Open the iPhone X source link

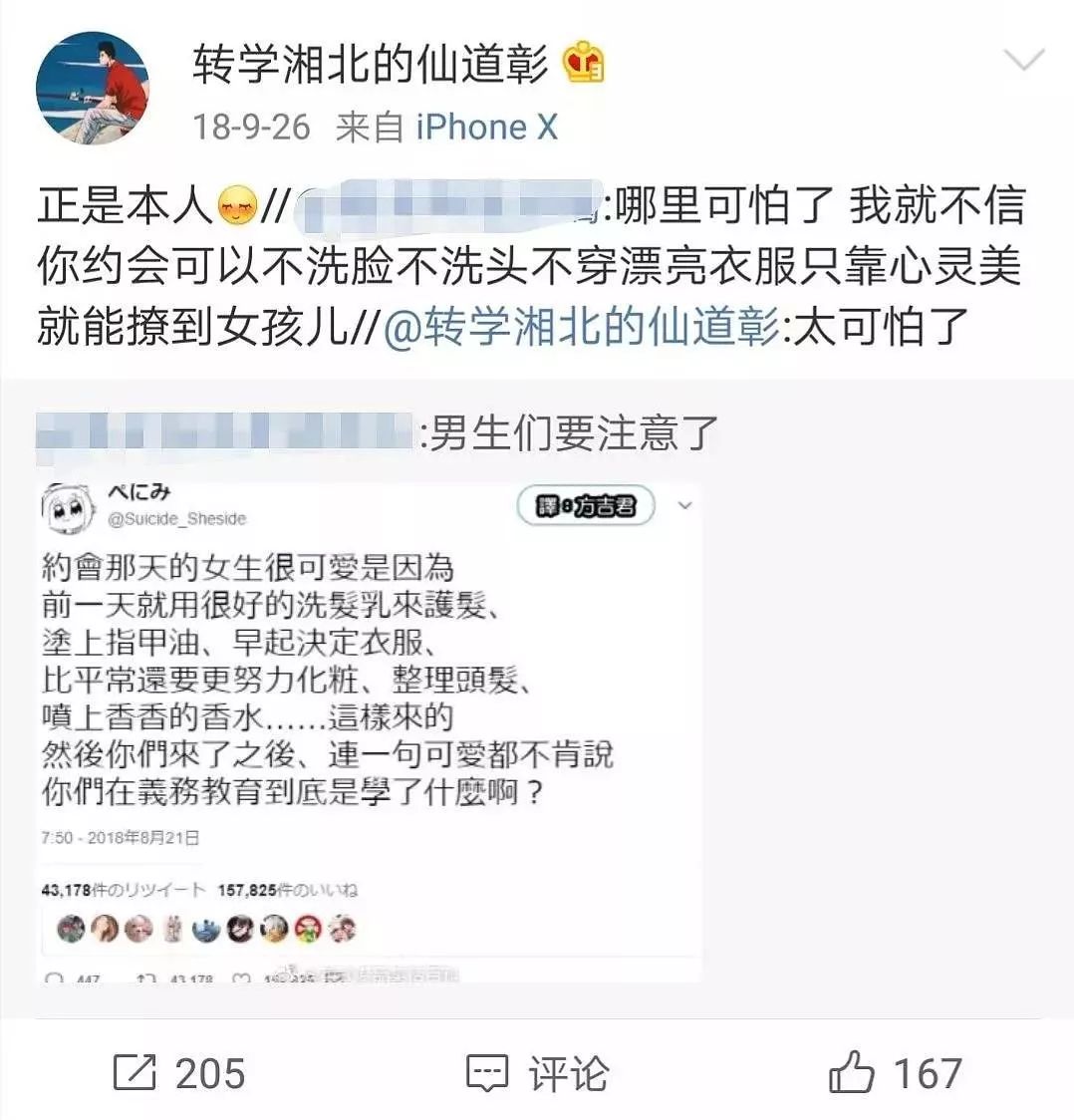(486, 127)
